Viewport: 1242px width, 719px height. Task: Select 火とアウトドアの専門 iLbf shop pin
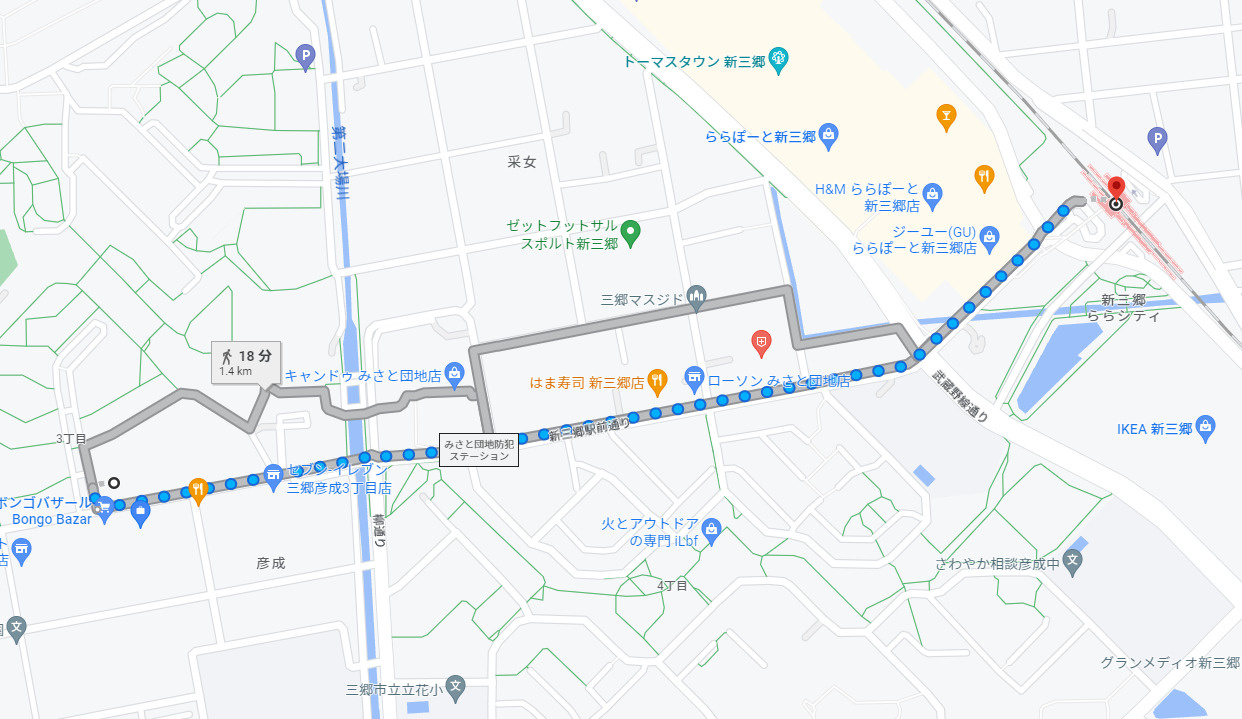click(711, 527)
